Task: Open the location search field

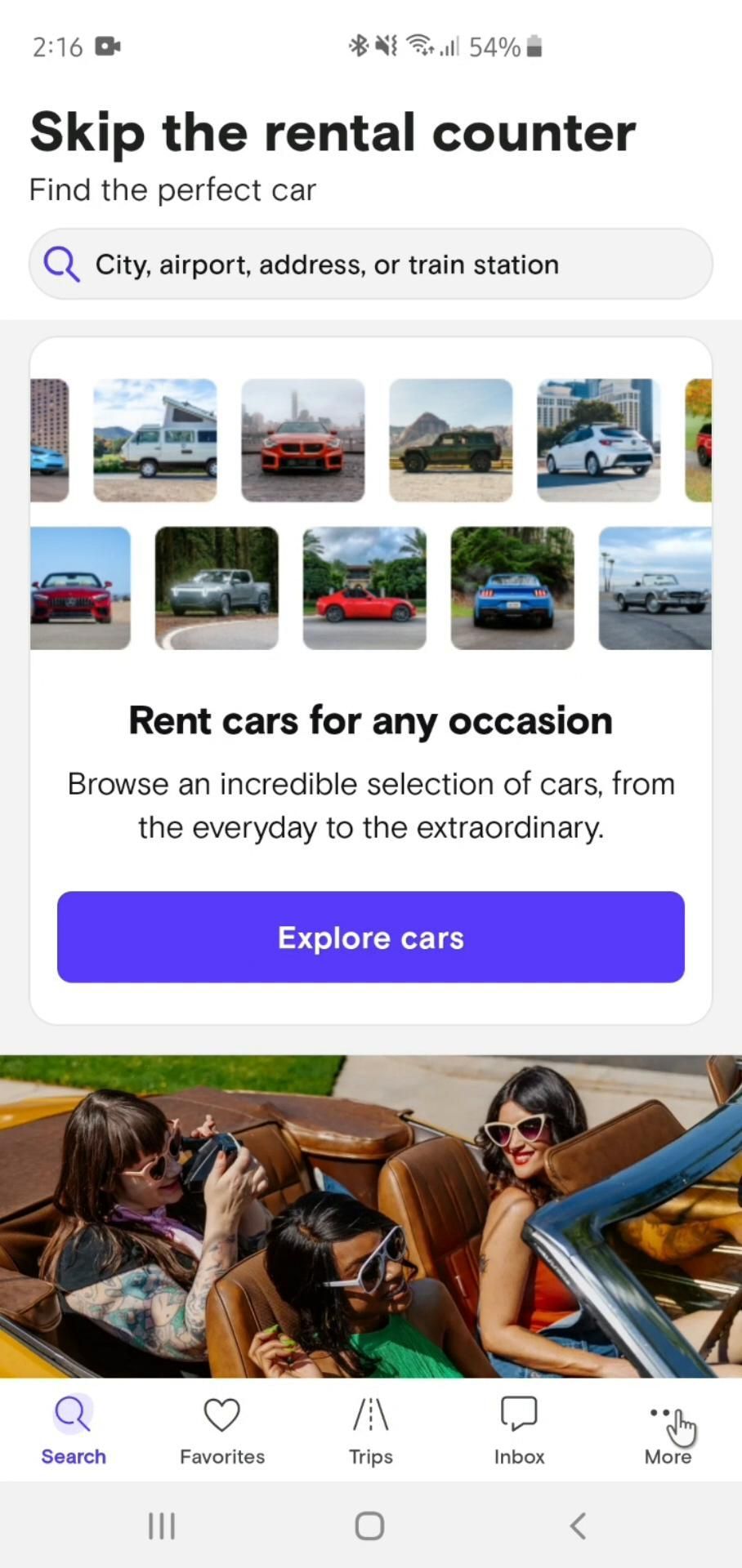Action: pyautogui.click(x=370, y=264)
